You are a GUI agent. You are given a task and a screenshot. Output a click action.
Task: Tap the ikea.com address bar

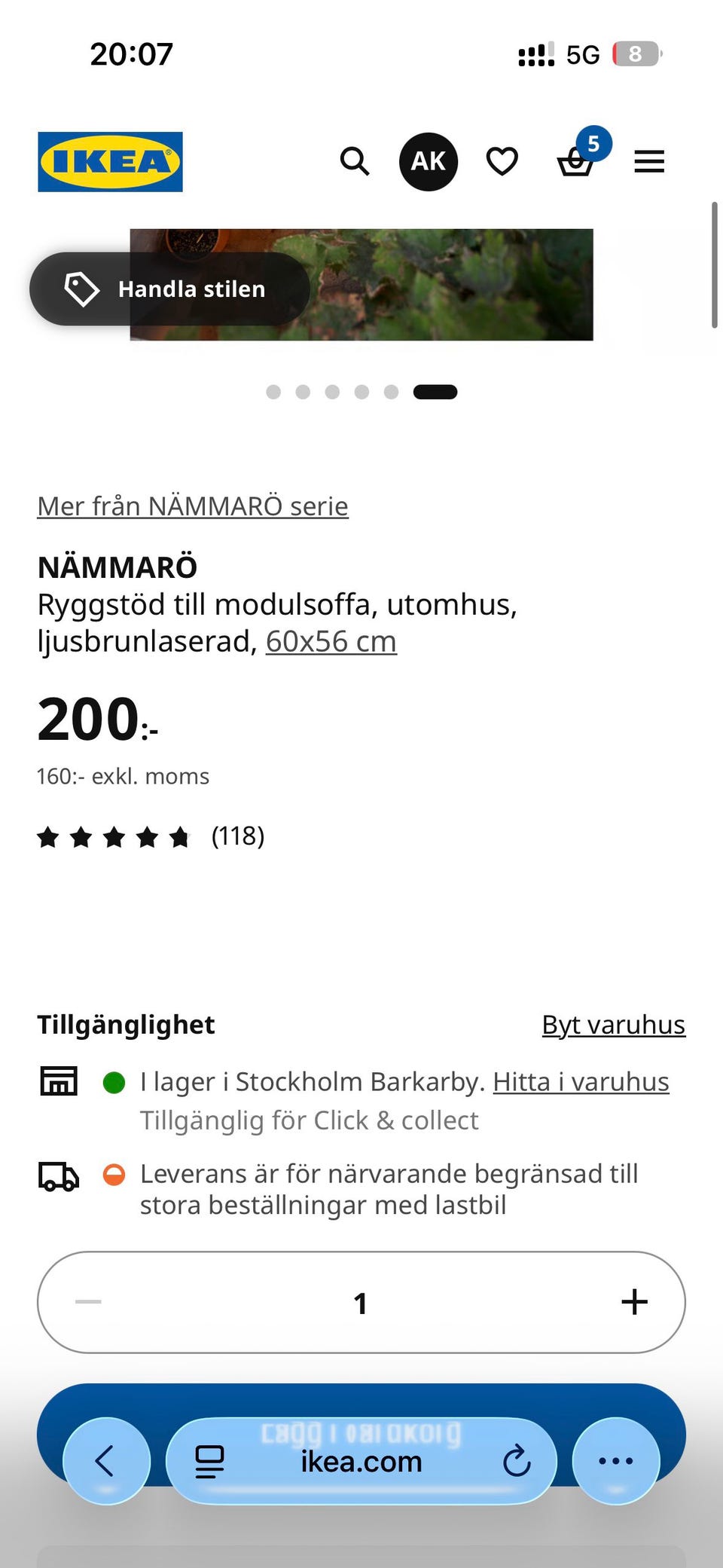point(361,1461)
